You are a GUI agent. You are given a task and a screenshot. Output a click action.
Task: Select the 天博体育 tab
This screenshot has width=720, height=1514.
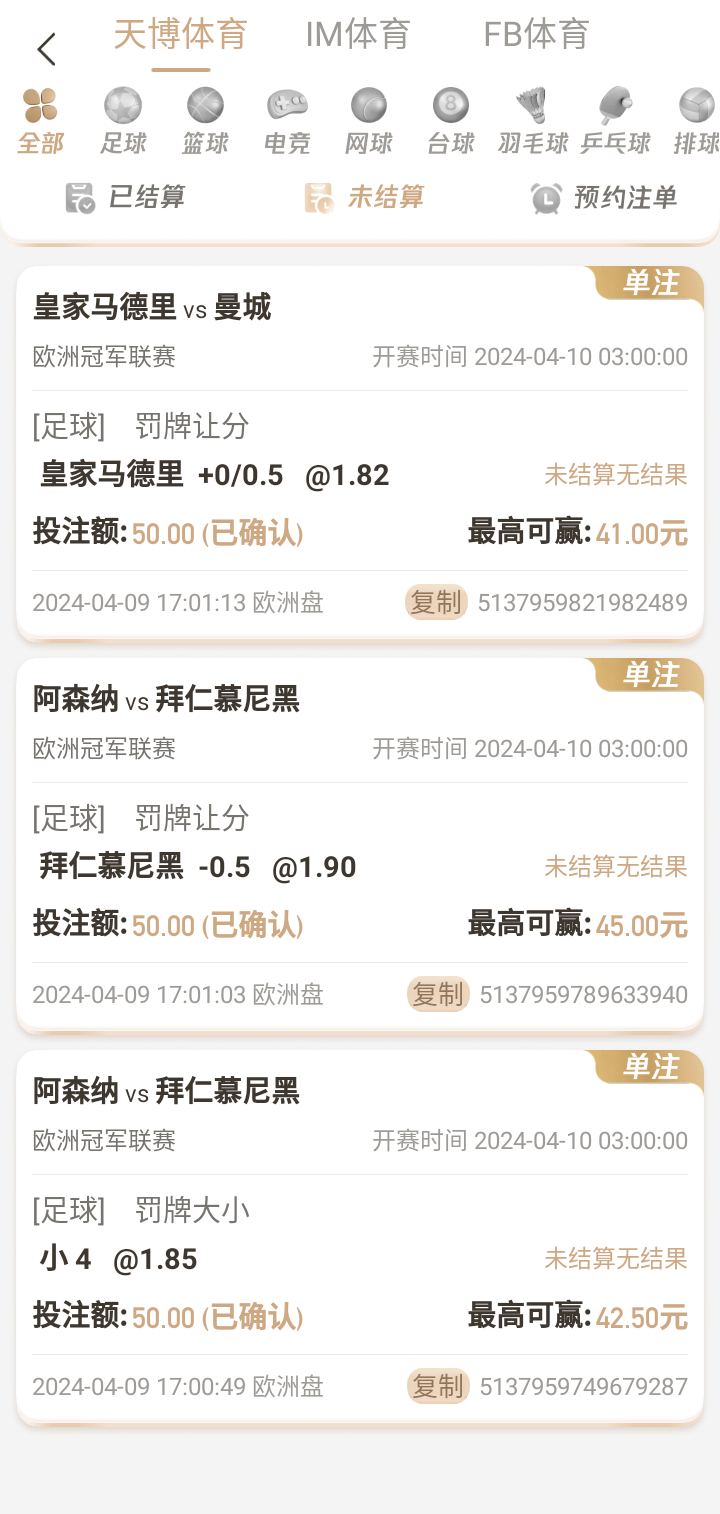click(x=180, y=35)
